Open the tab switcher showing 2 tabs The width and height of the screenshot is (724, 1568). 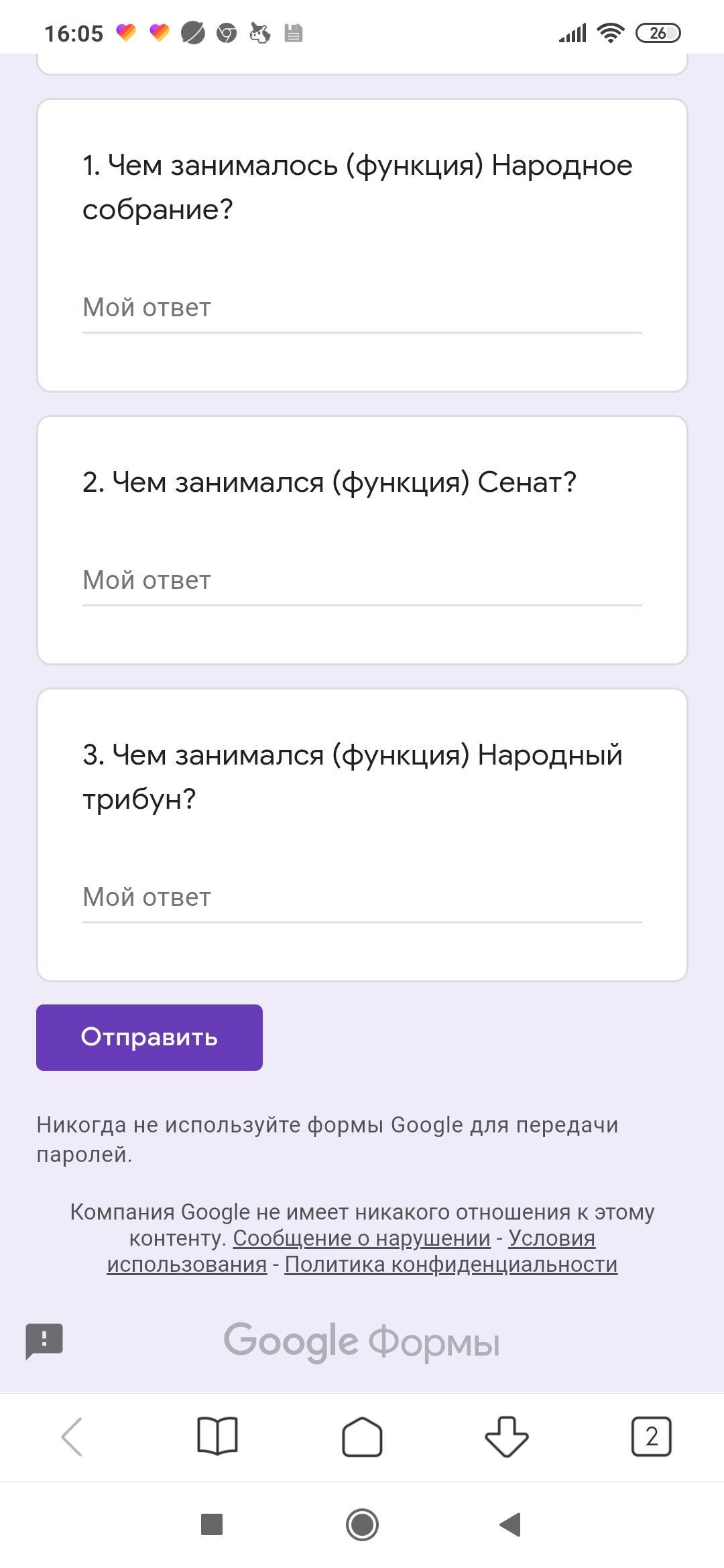pos(651,1436)
